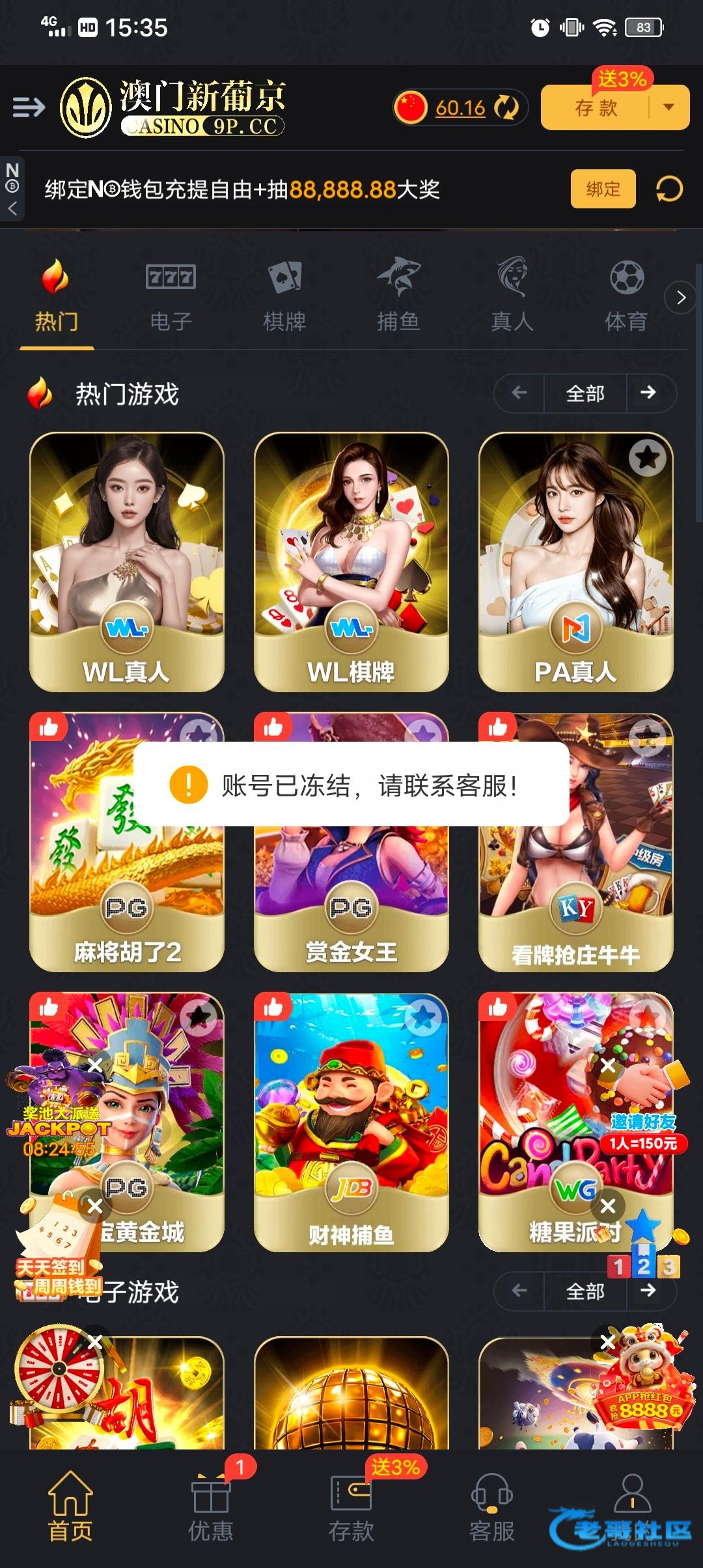Screen dimensions: 703x1568
Task: Refresh the 60.16 balance
Action: click(x=506, y=107)
